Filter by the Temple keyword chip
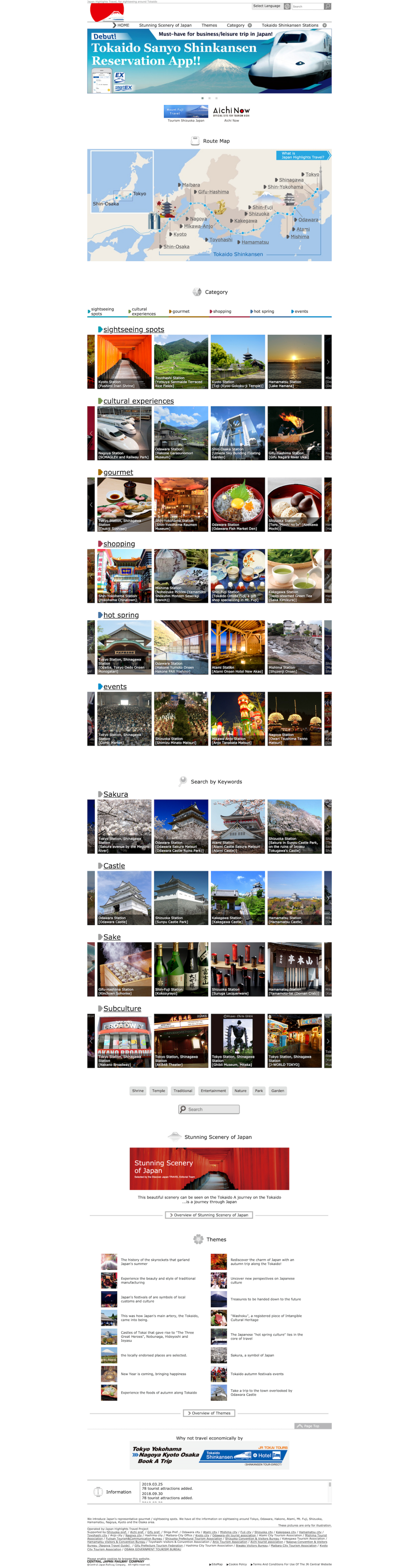 pyautogui.click(x=158, y=1091)
